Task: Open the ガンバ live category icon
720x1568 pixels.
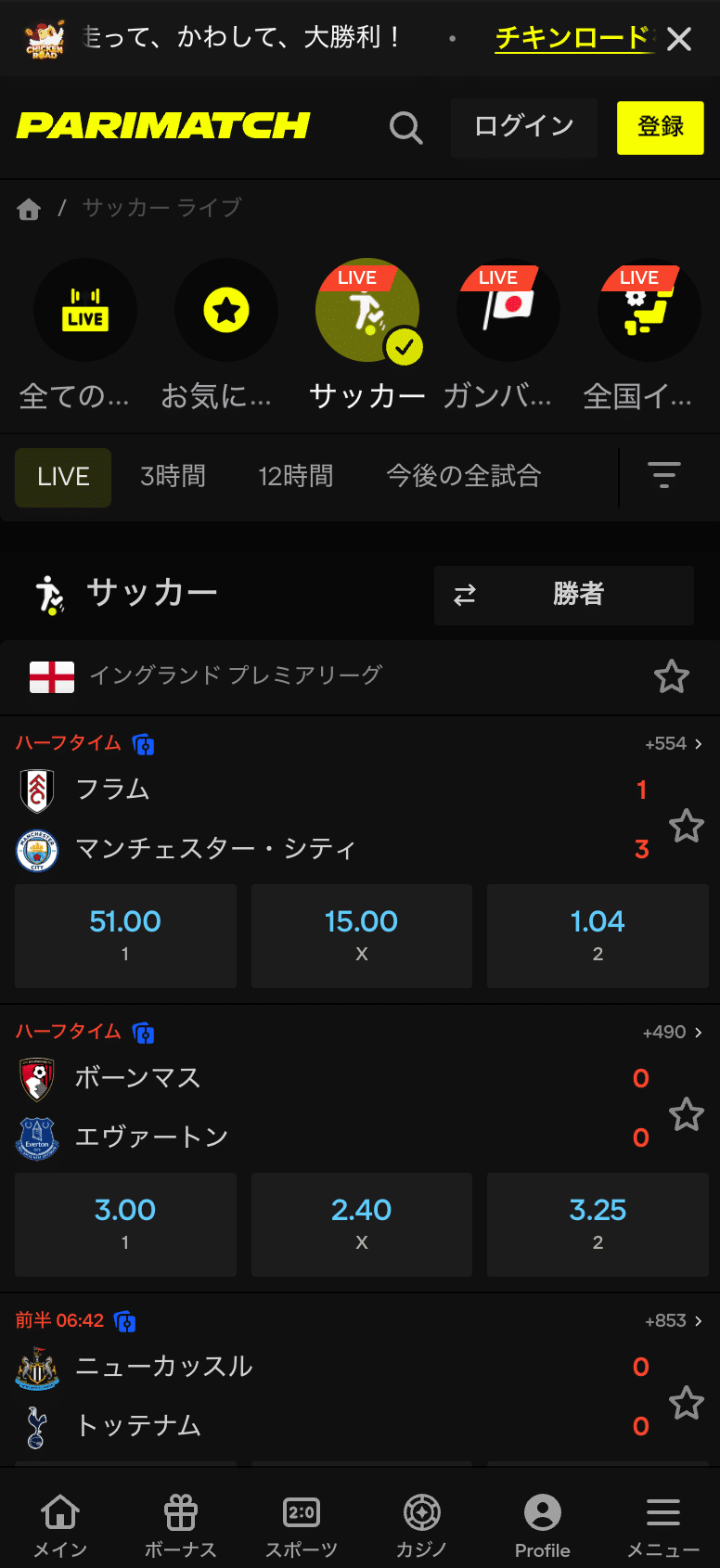Action: [x=508, y=311]
